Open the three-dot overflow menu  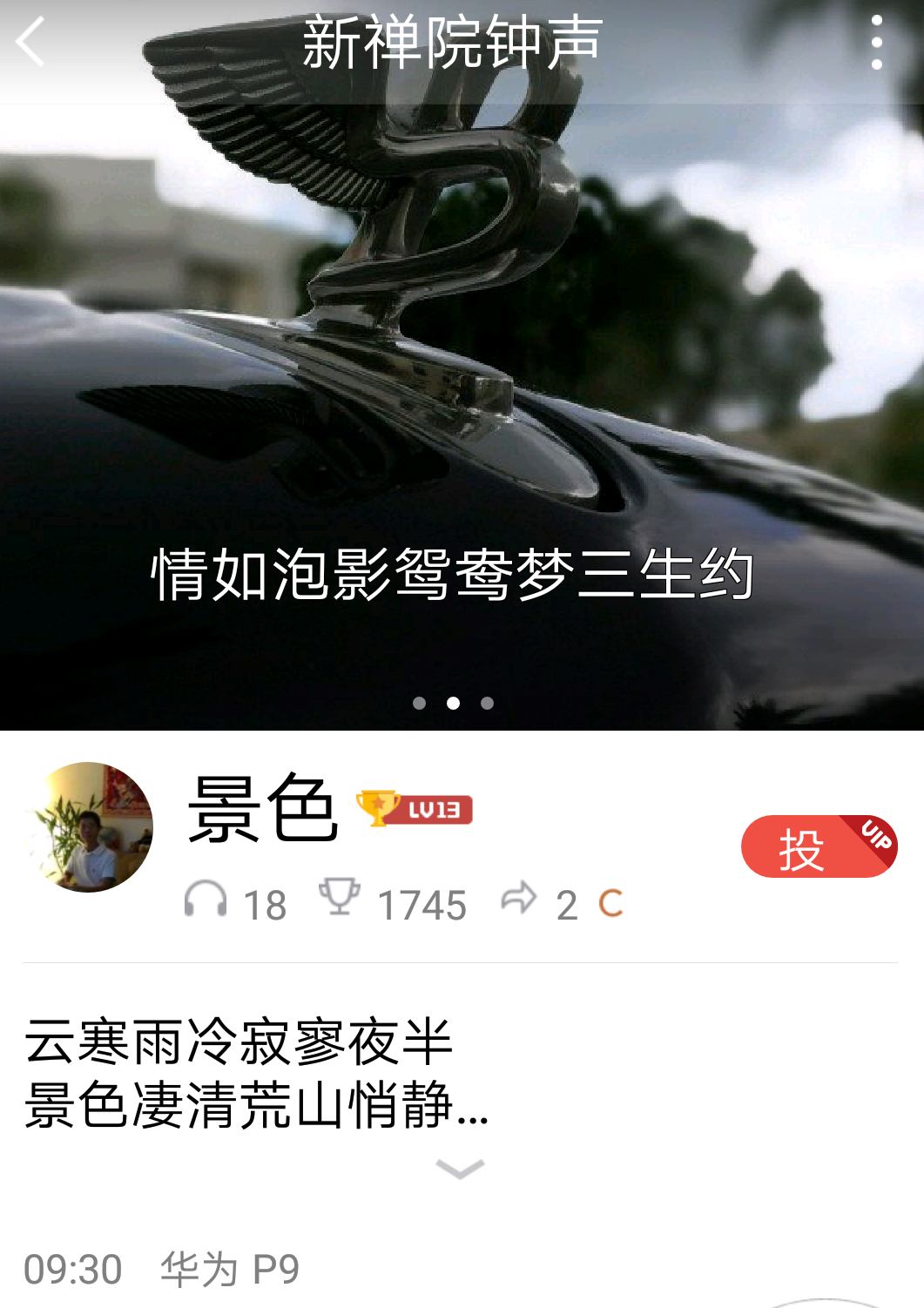[876, 42]
